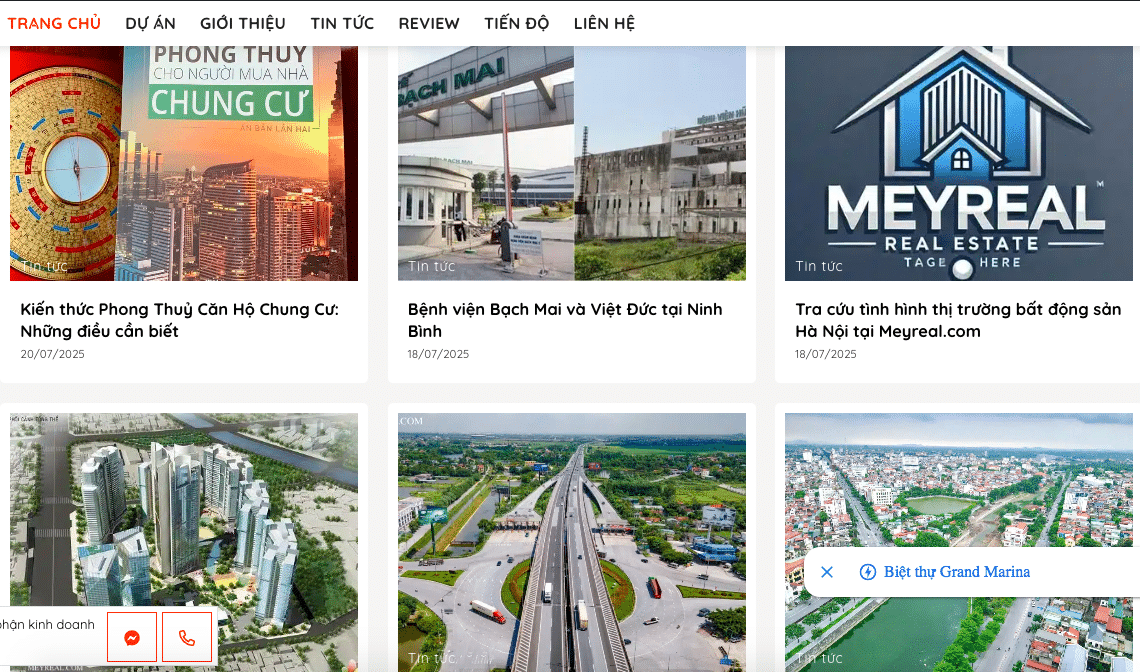This screenshot has width=1140, height=672.
Task: Switch to the Giới Thiệu page
Action: coord(242,23)
